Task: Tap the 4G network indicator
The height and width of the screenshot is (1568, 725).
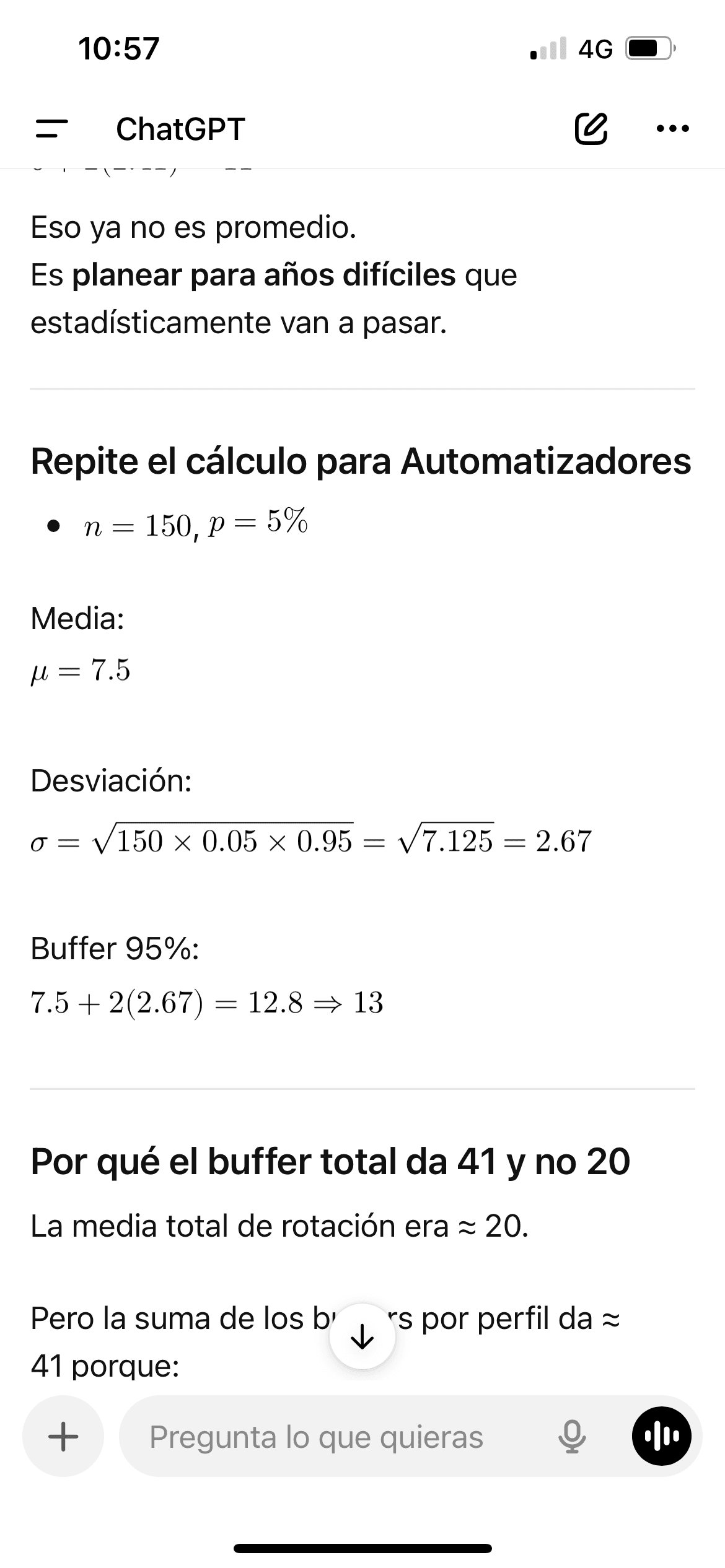Action: tap(596, 48)
